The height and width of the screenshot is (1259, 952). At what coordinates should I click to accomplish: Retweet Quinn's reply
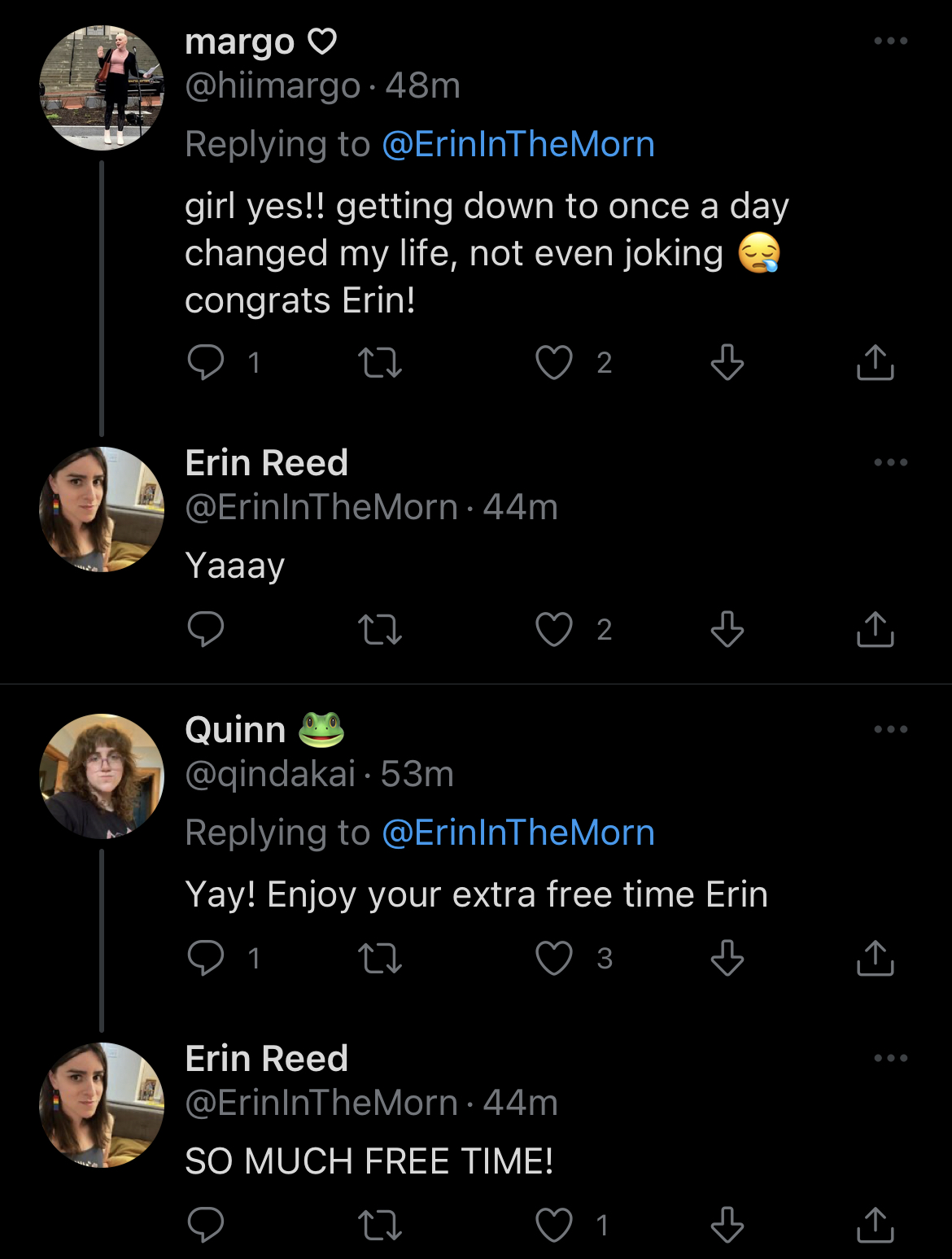point(380,958)
